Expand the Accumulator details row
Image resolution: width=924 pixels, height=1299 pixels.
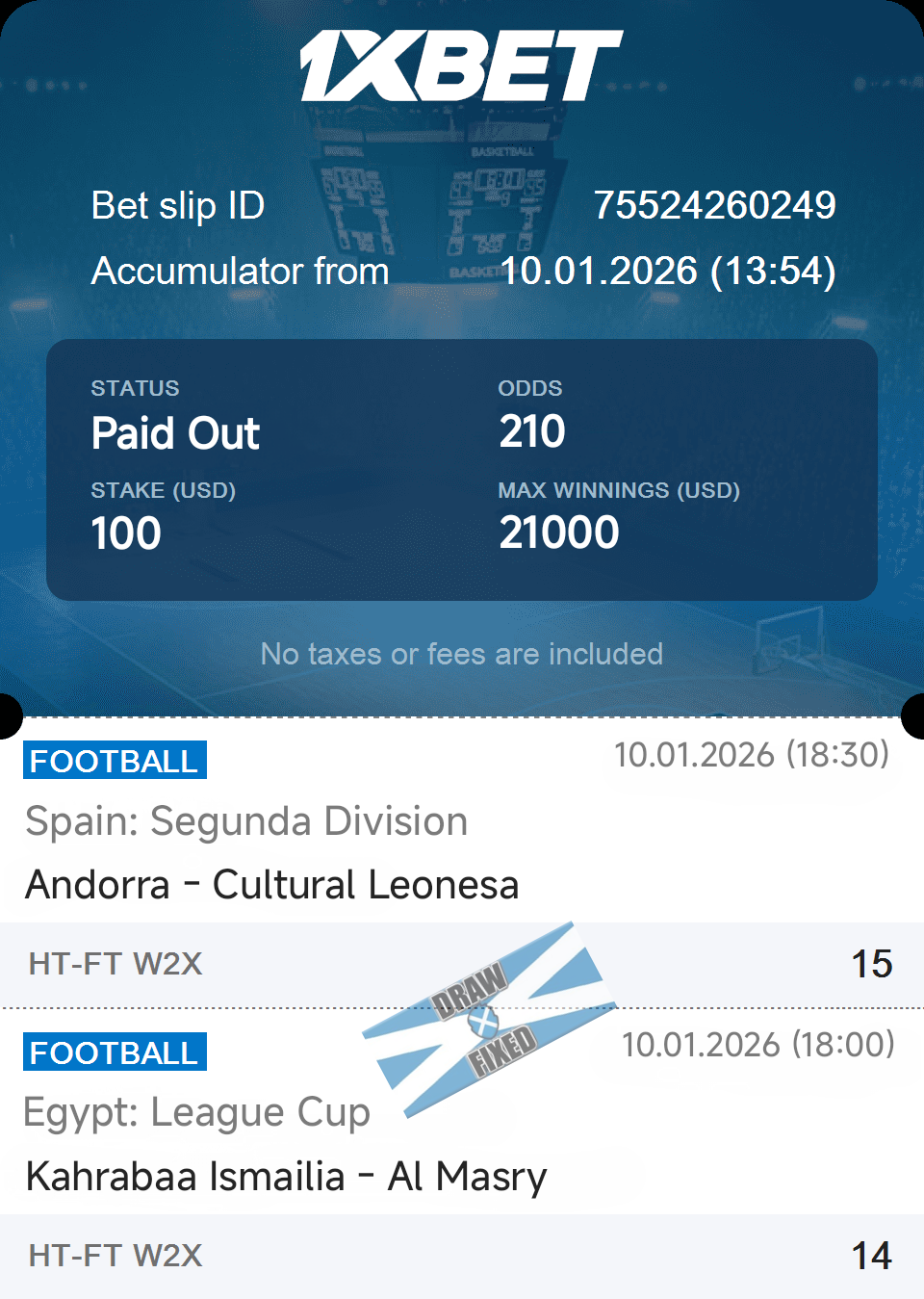click(x=239, y=271)
